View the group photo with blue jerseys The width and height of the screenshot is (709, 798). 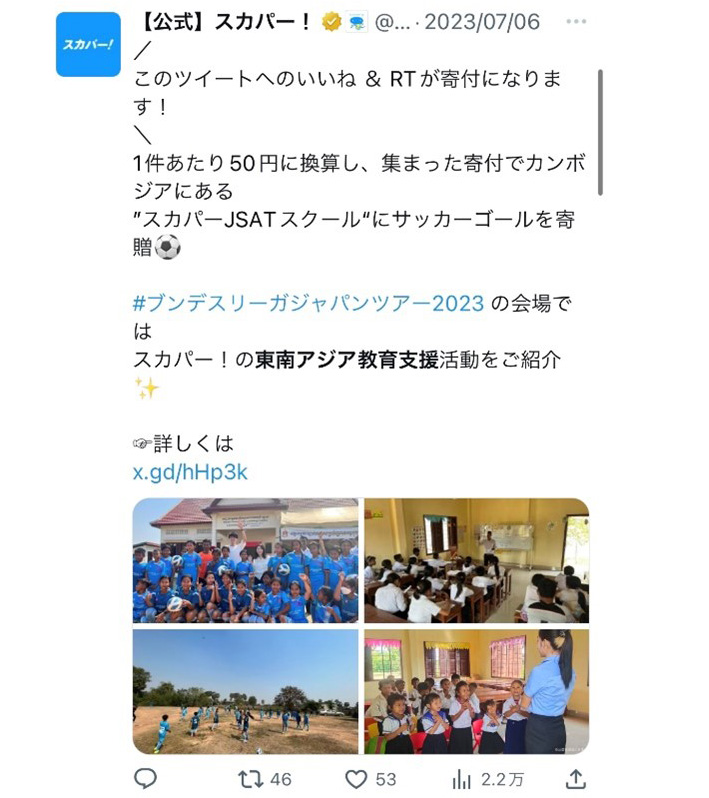click(x=245, y=560)
